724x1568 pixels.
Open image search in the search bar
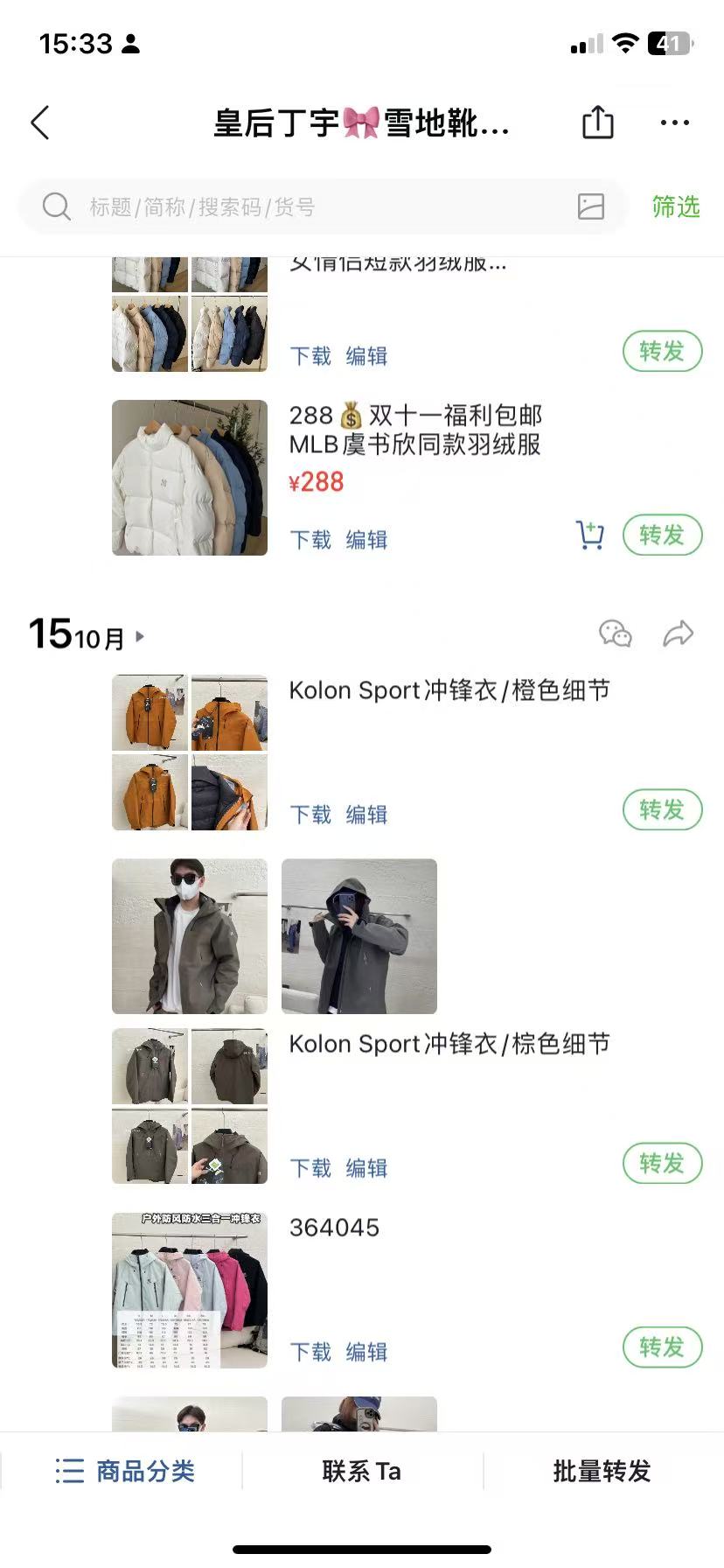(x=591, y=206)
